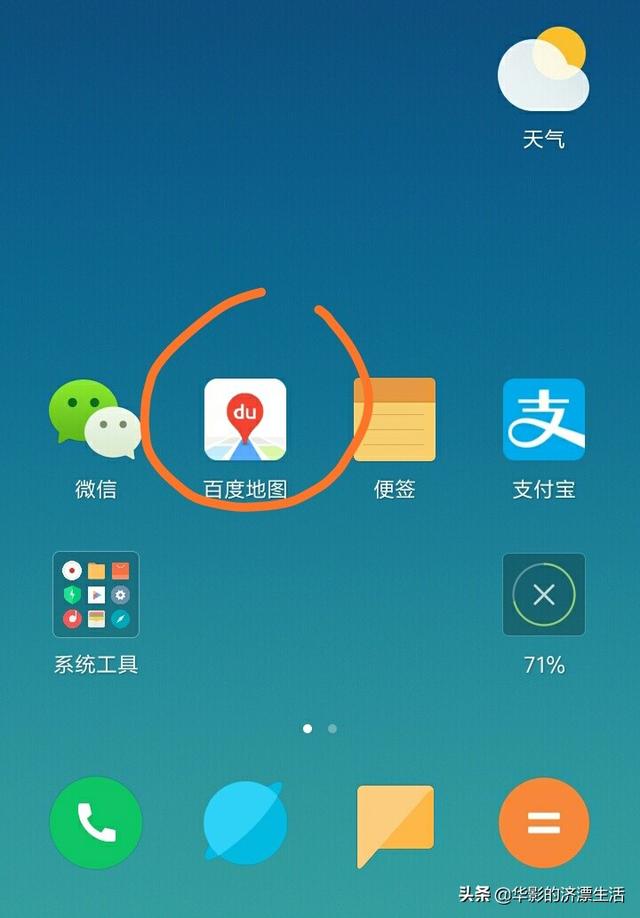Launch 支付宝 Alipay
The height and width of the screenshot is (918, 640).
coord(543,420)
